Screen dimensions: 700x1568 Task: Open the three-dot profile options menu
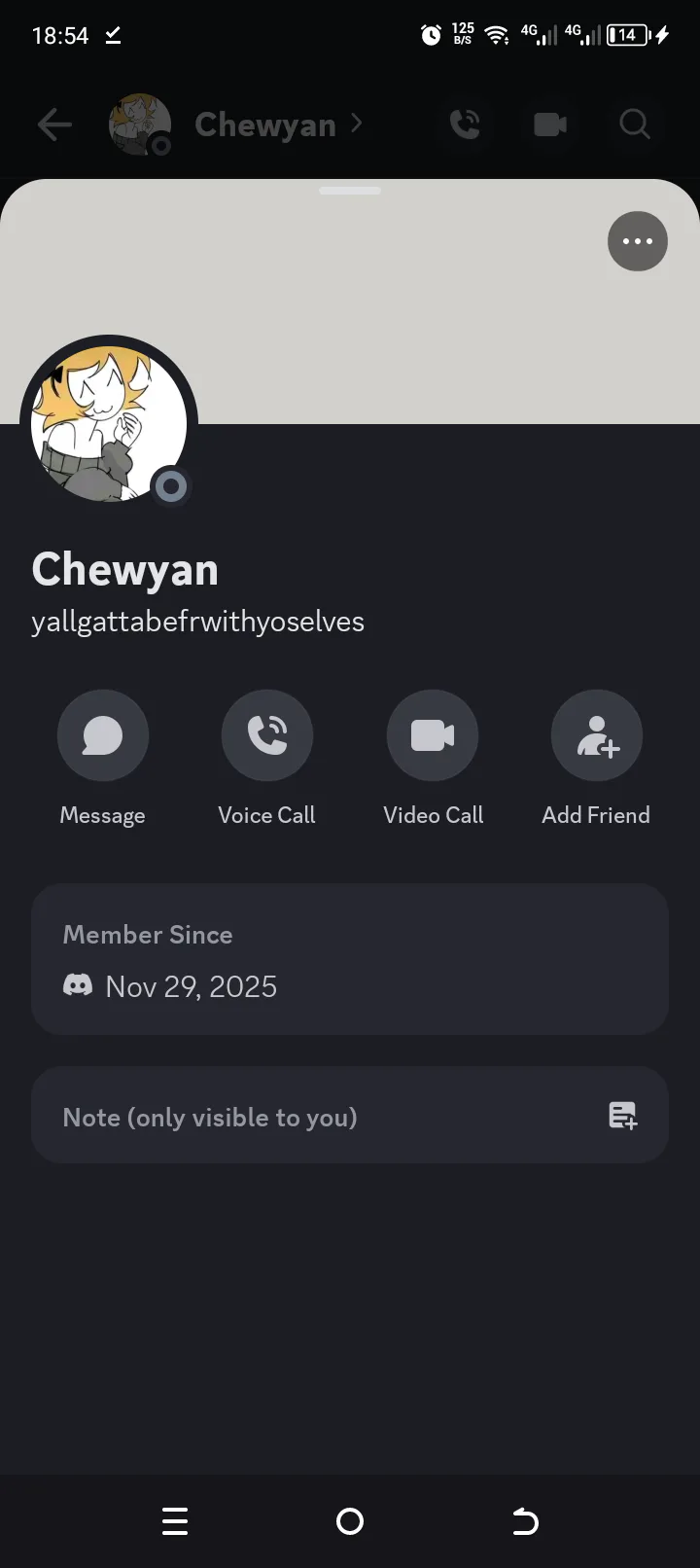pos(637,241)
